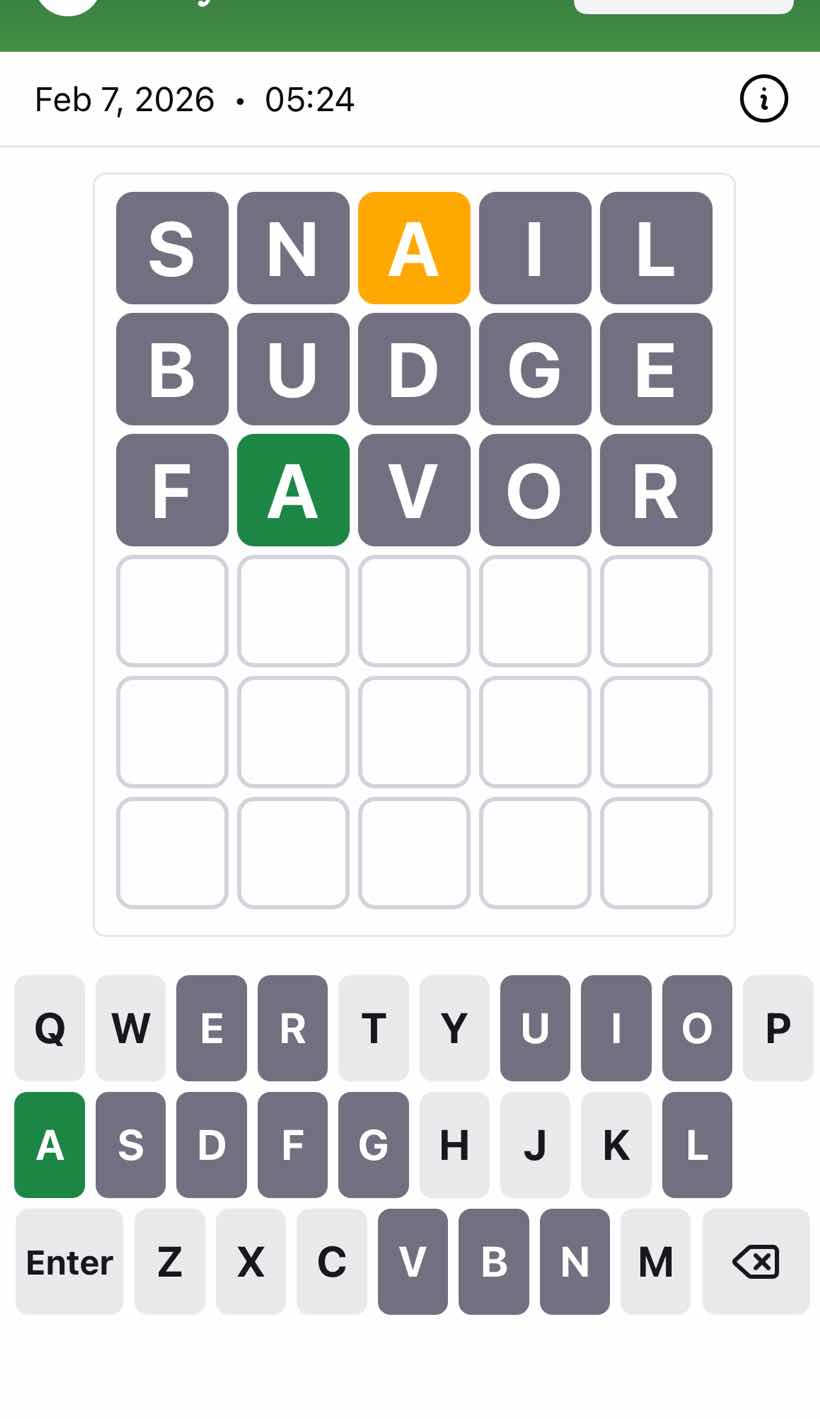Click the date Feb 7, 2026 label
This screenshot has width=820, height=1419.
tap(124, 99)
